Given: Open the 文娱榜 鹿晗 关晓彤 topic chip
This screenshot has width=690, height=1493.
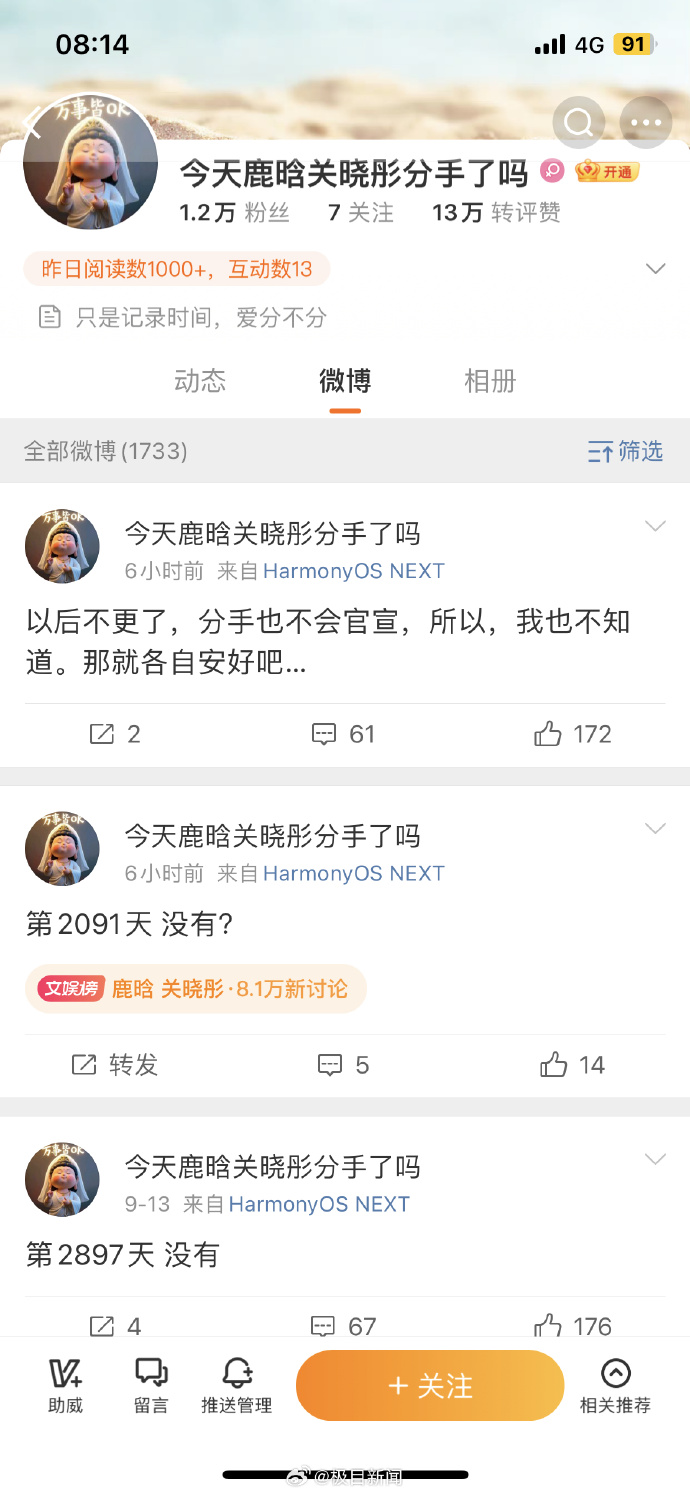Looking at the screenshot, I should 196,989.
